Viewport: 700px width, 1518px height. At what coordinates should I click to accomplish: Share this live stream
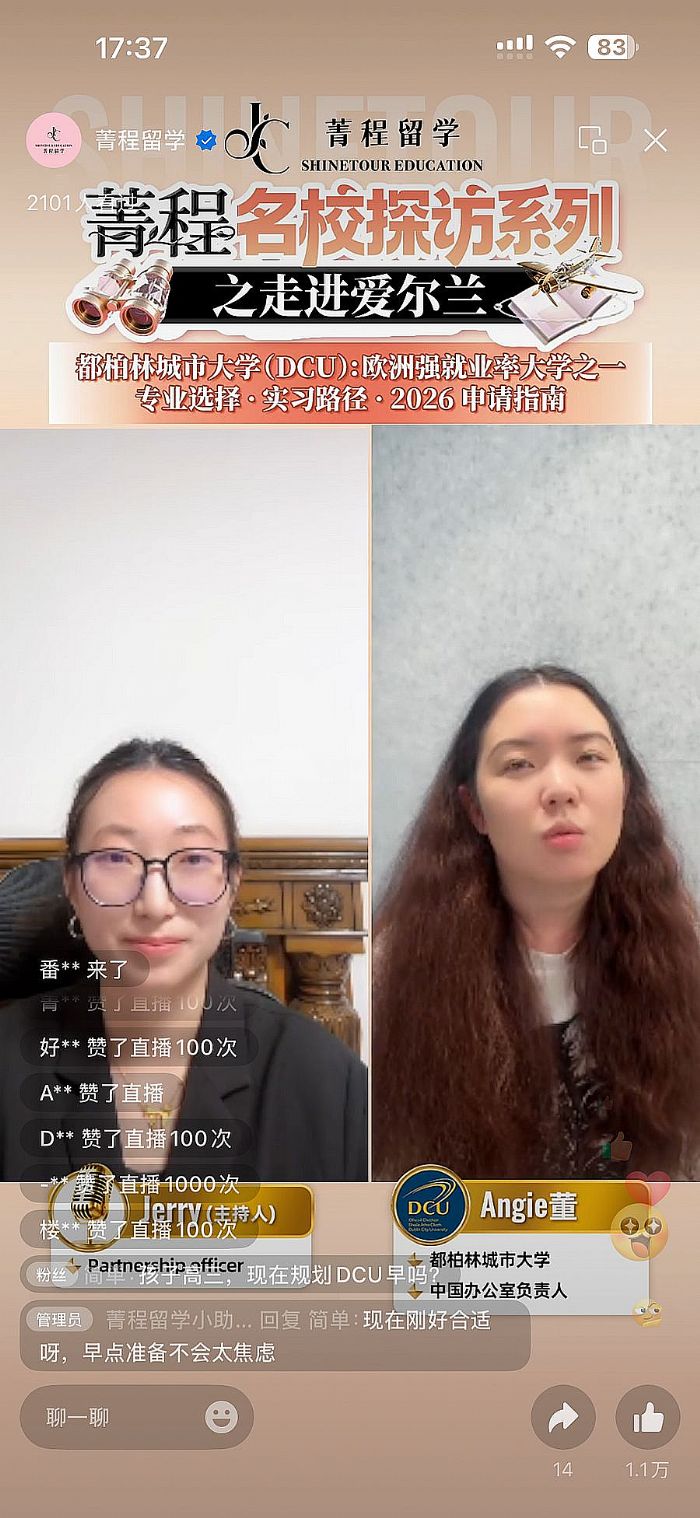point(563,1417)
